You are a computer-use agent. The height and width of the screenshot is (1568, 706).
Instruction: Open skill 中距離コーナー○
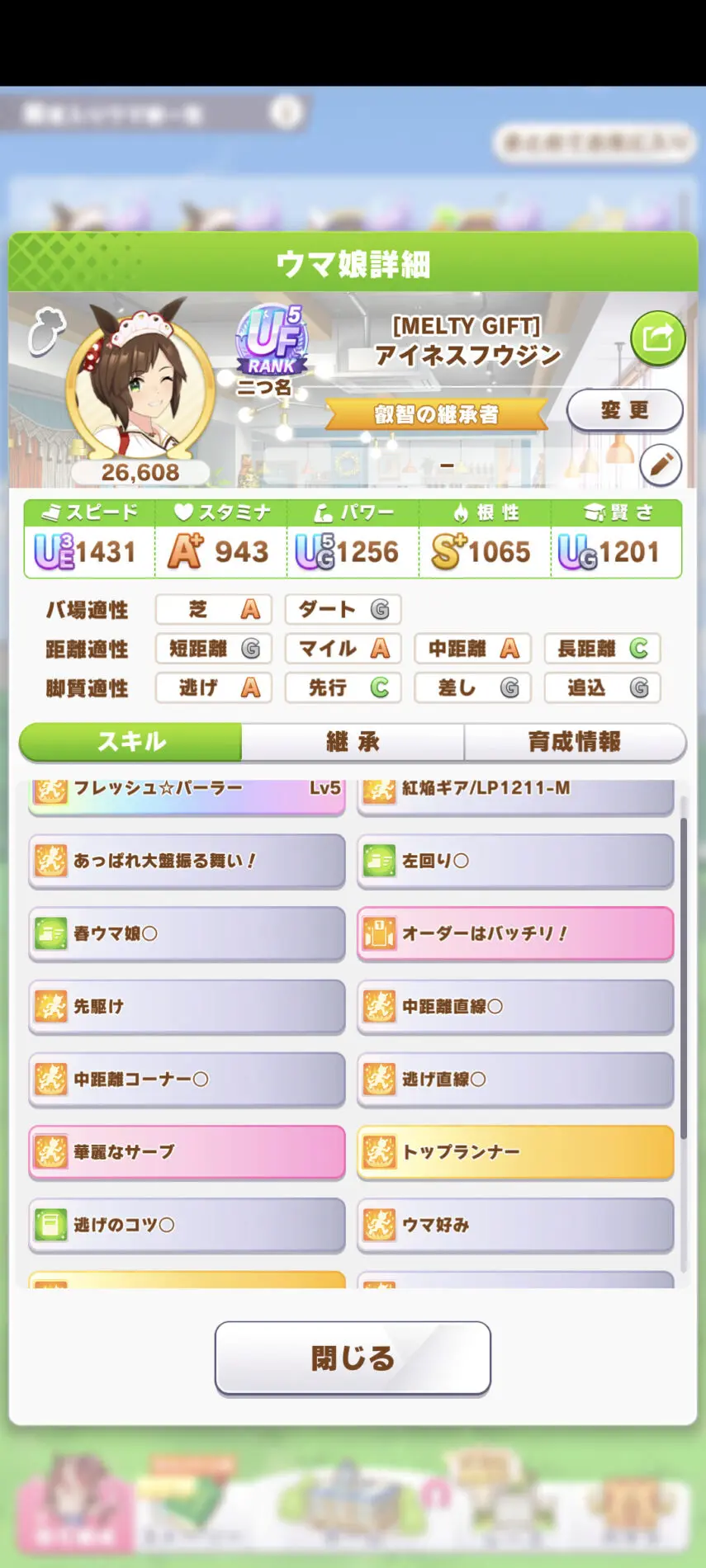pyautogui.click(x=187, y=1079)
